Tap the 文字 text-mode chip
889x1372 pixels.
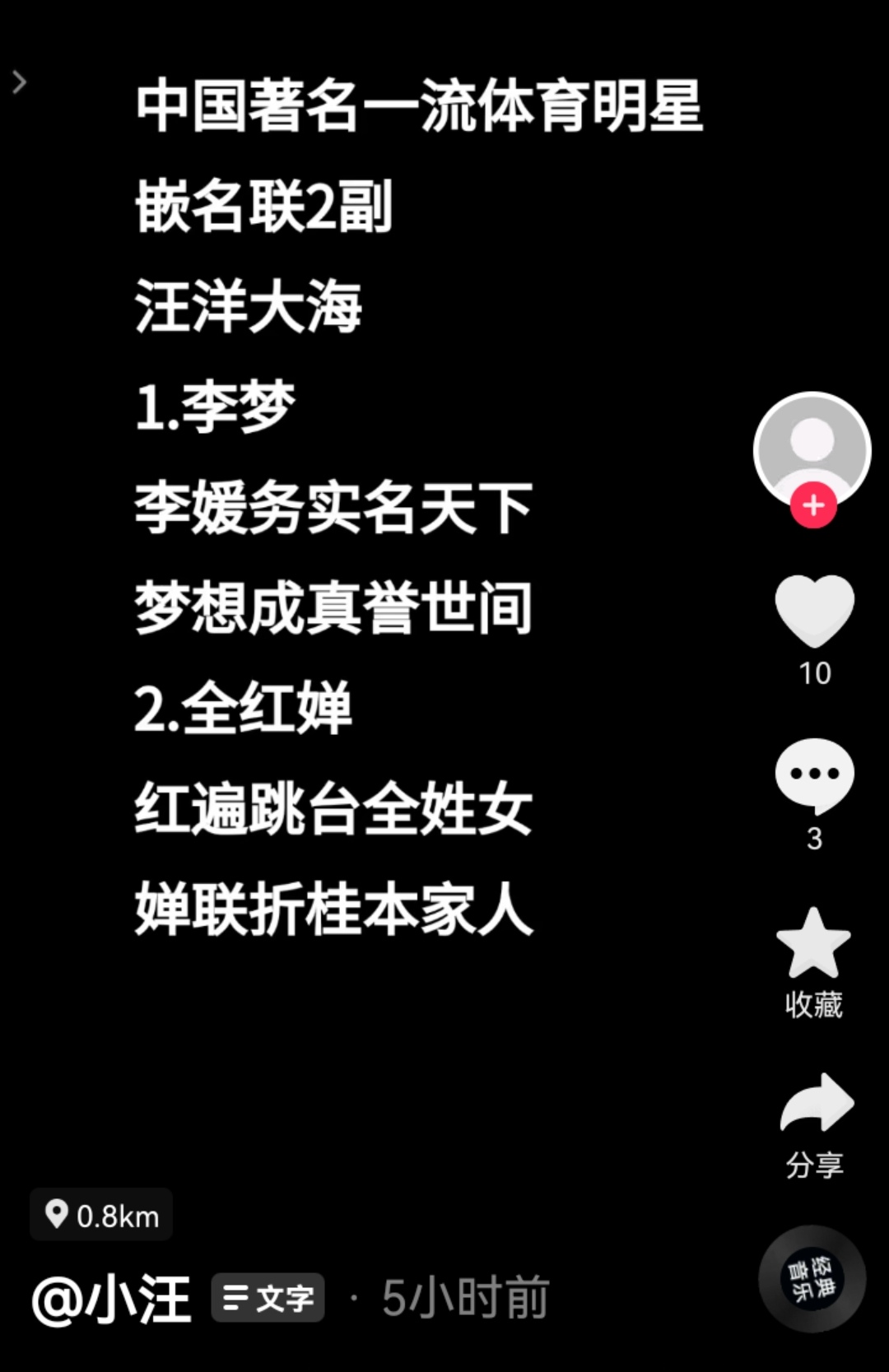(x=268, y=1298)
